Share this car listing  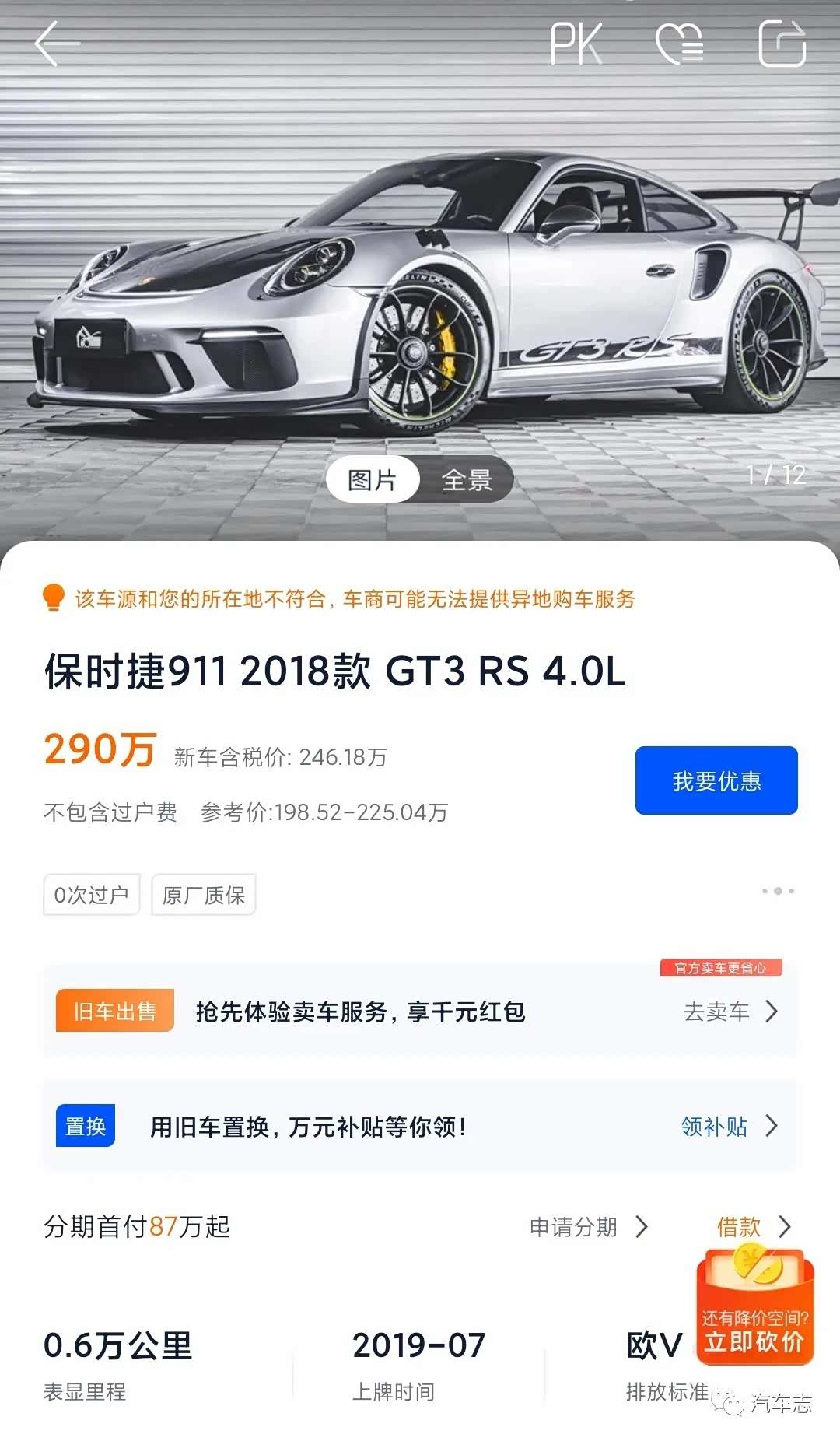(782, 44)
